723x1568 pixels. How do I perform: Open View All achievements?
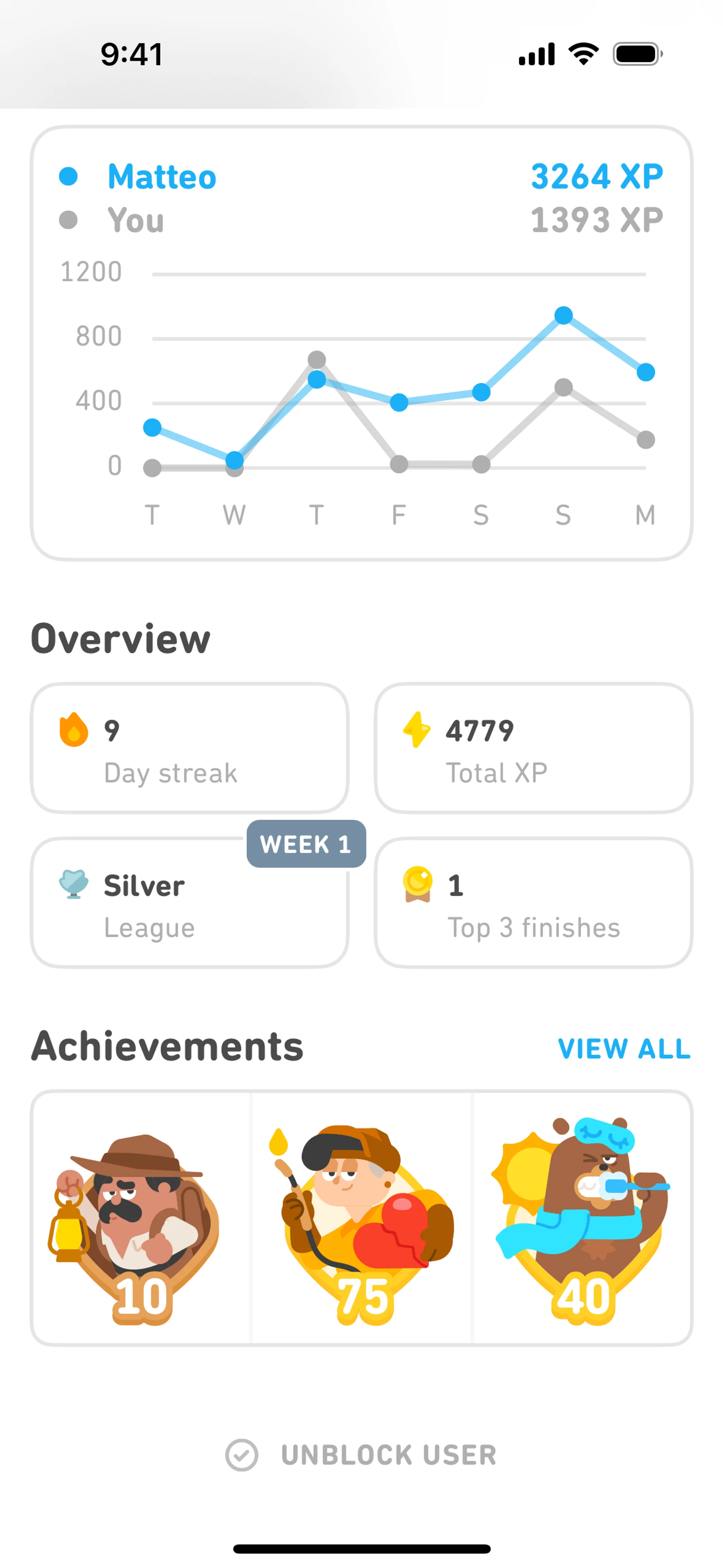pyautogui.click(x=624, y=1049)
